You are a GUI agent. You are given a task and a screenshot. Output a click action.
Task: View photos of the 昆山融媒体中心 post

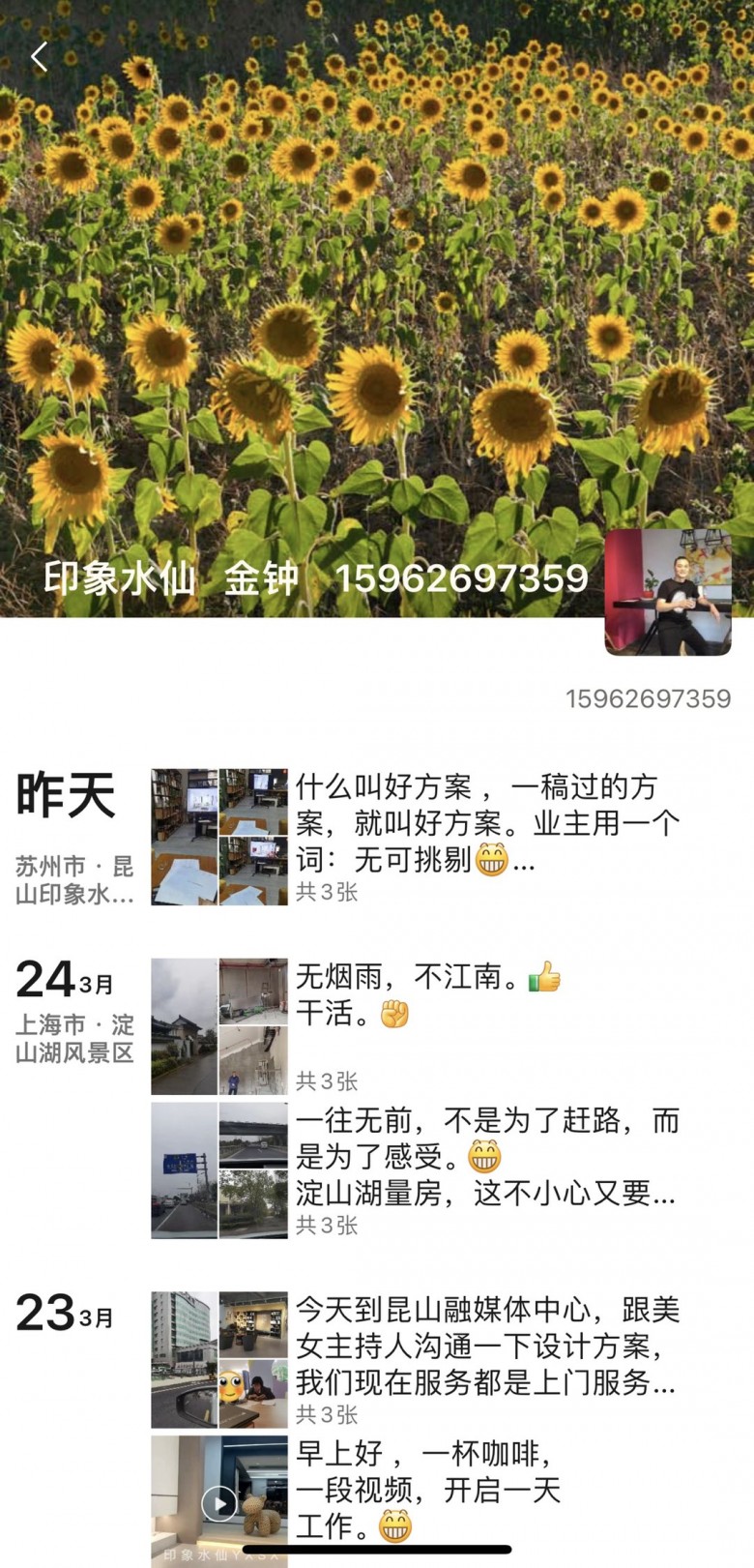218,1360
